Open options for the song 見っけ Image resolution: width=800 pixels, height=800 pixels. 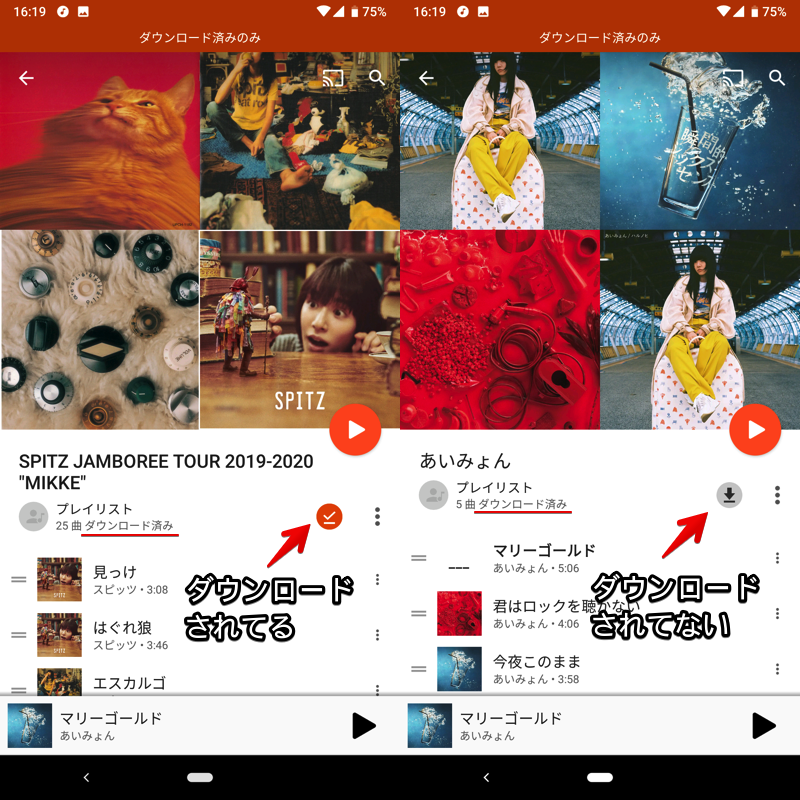coord(377,579)
